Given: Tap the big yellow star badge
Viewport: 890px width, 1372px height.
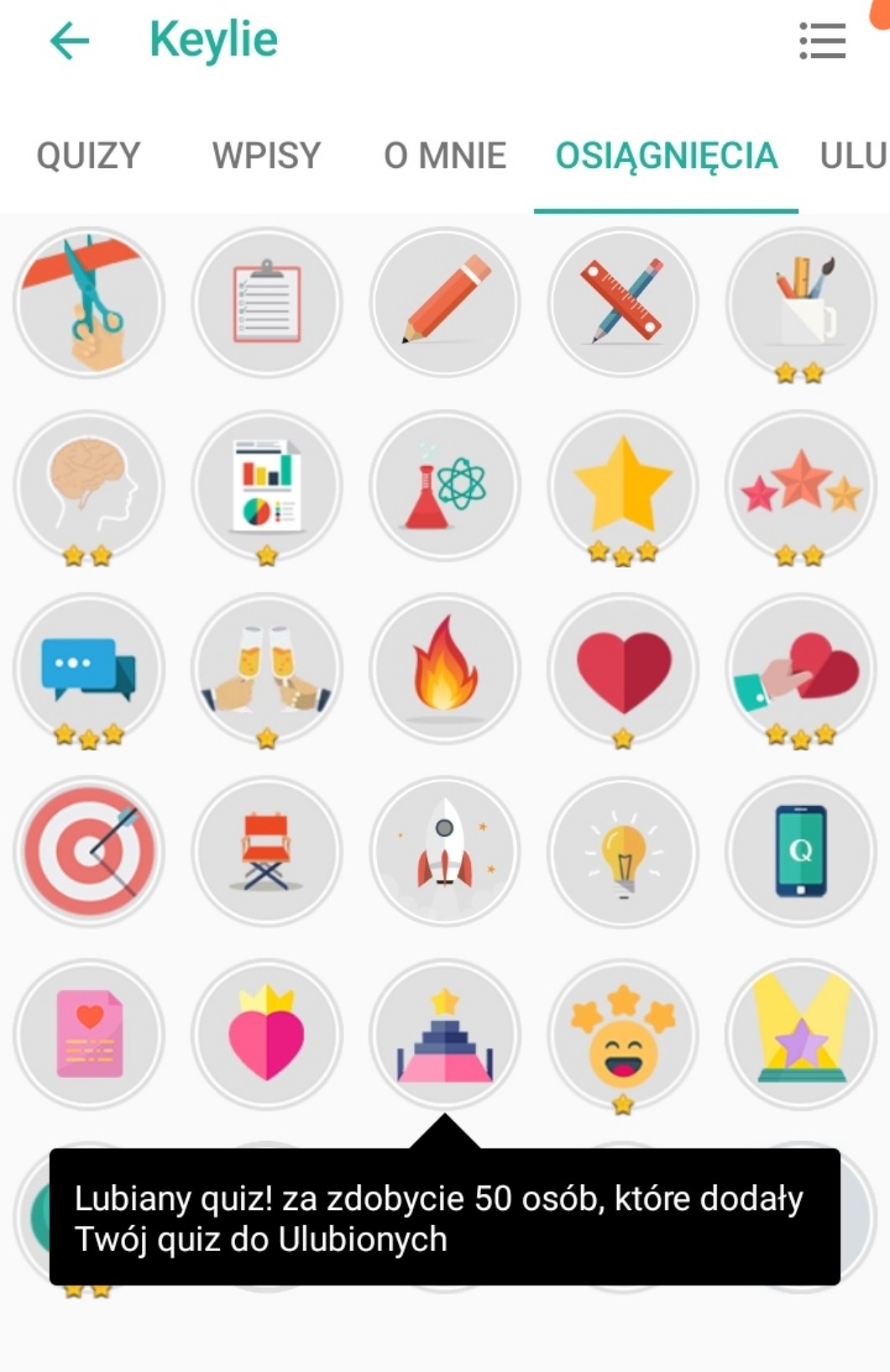Looking at the screenshot, I should [x=623, y=485].
